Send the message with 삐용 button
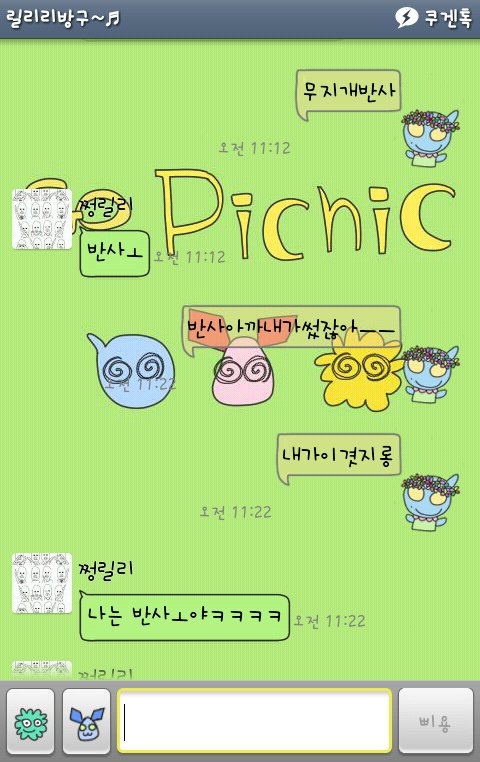The height and width of the screenshot is (762, 480). pyautogui.click(x=436, y=720)
